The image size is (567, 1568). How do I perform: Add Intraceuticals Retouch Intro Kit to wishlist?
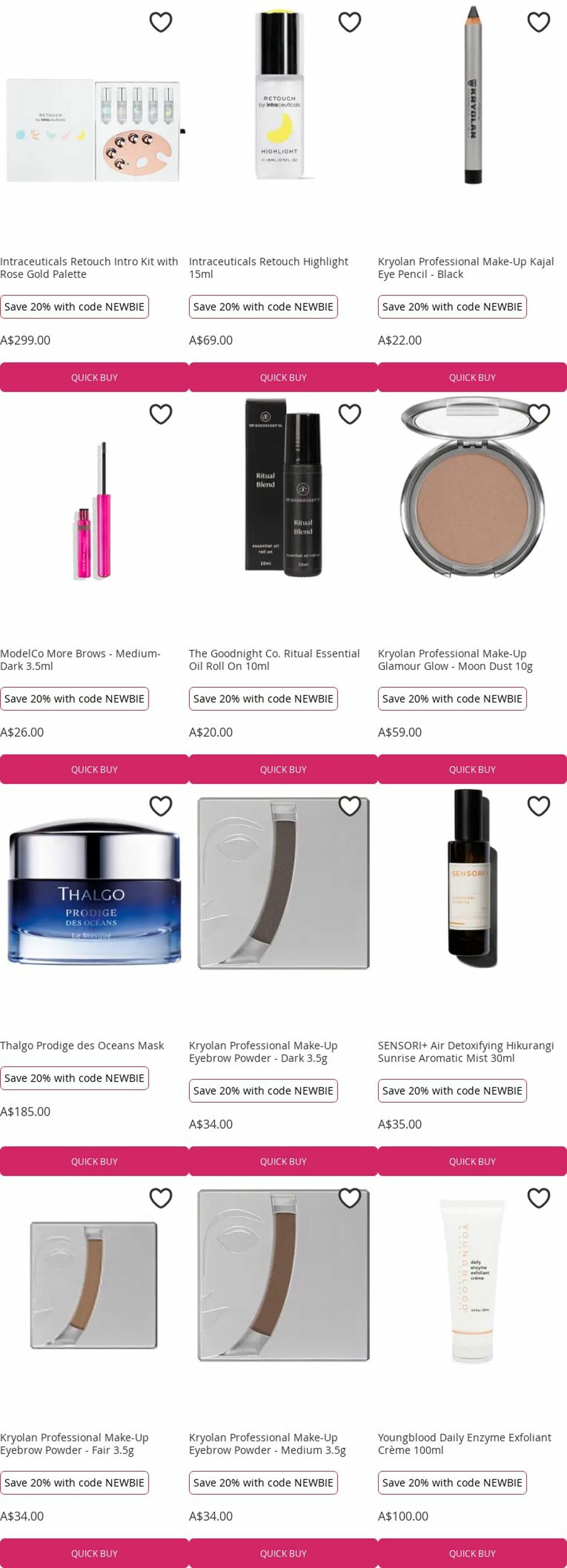[x=160, y=22]
